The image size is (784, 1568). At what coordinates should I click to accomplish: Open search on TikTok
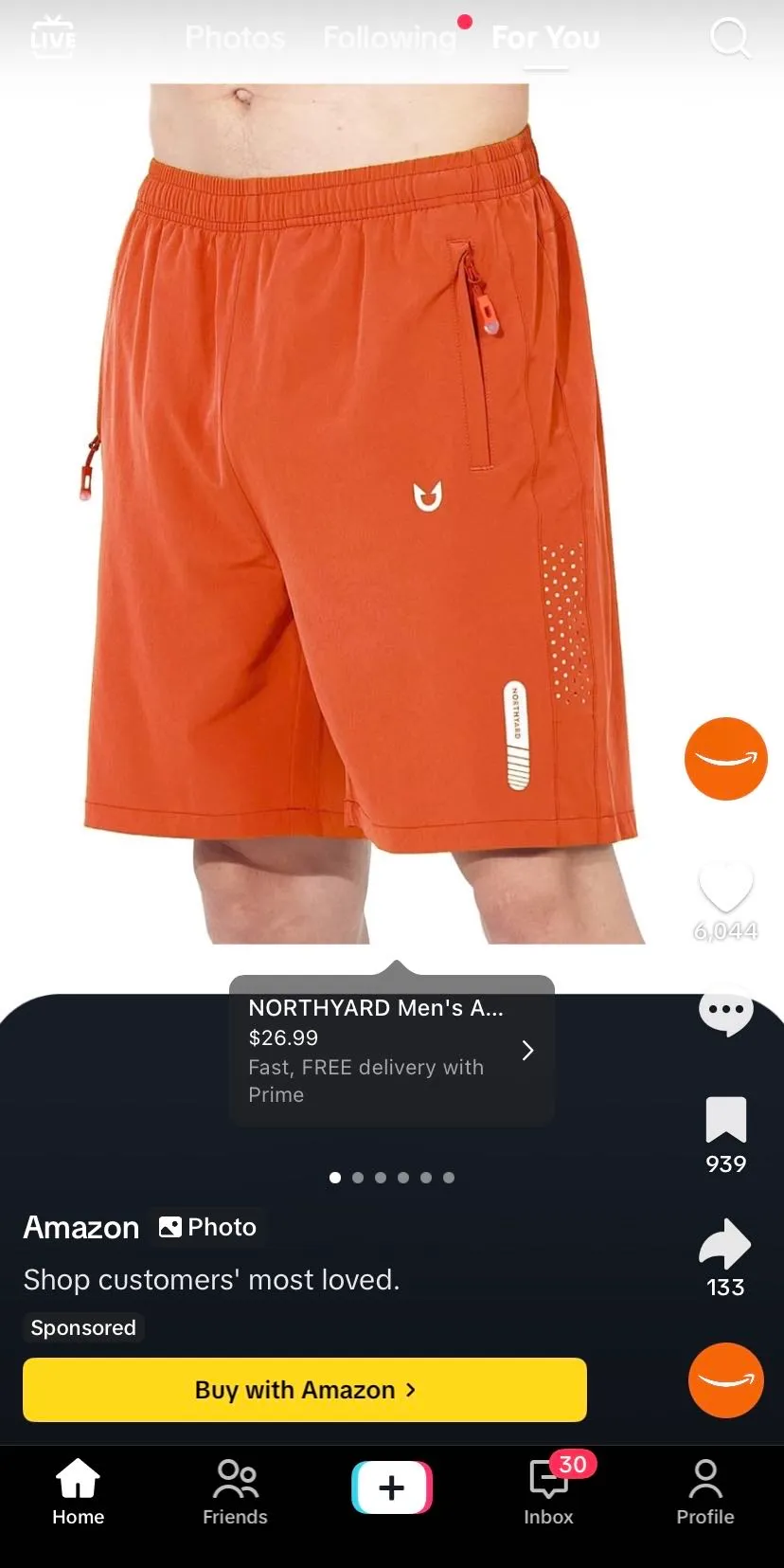click(x=729, y=38)
